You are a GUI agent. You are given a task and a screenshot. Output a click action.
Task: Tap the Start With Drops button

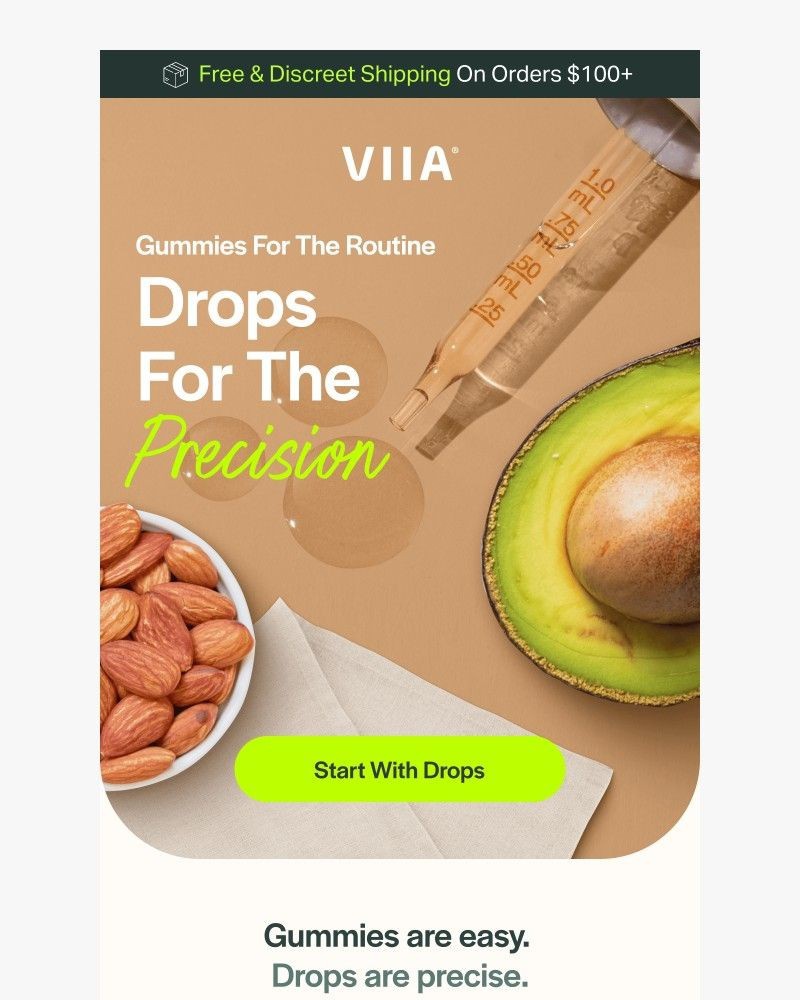(400, 770)
